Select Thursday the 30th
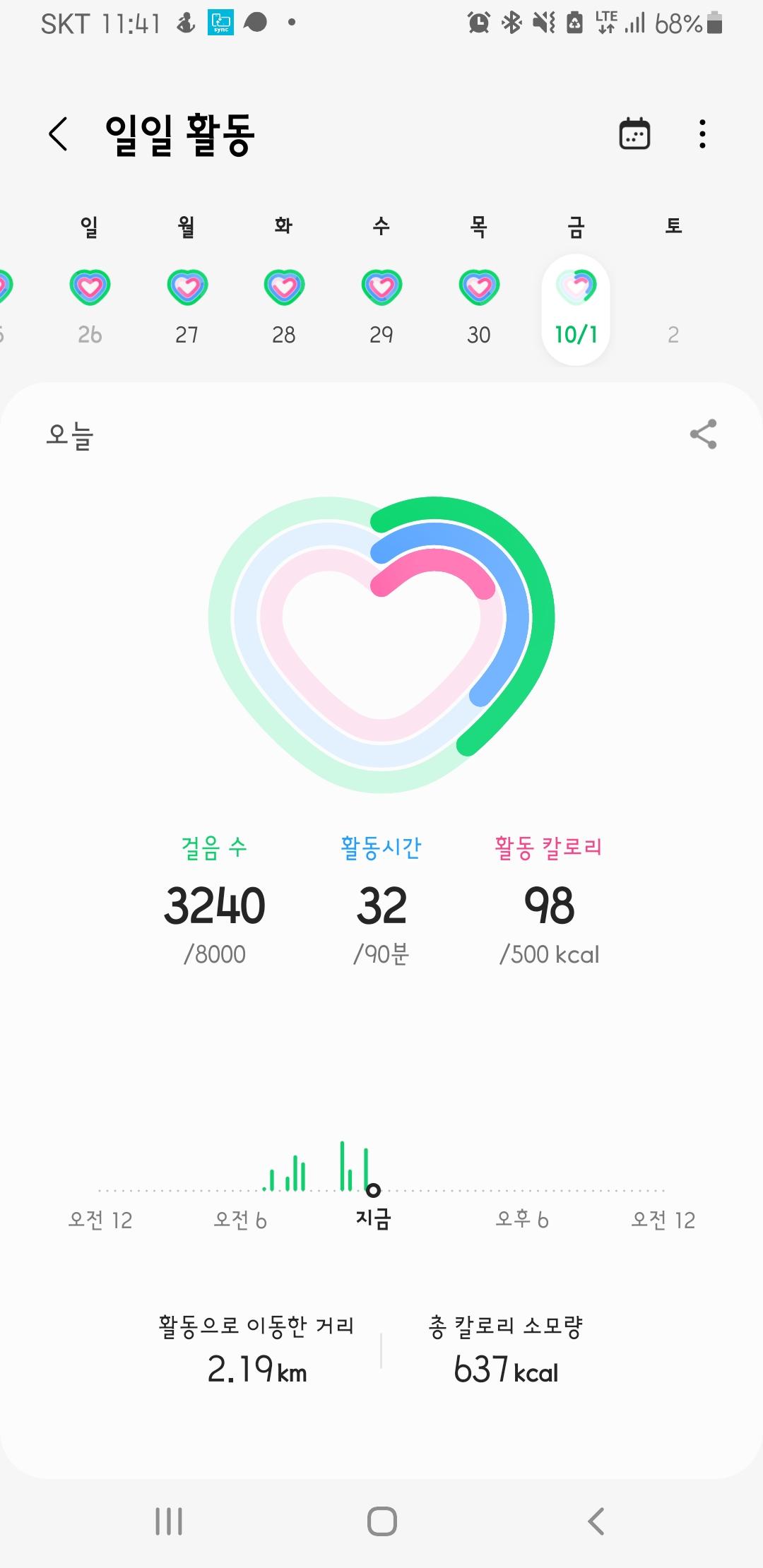The height and width of the screenshot is (1568, 763). [x=479, y=304]
